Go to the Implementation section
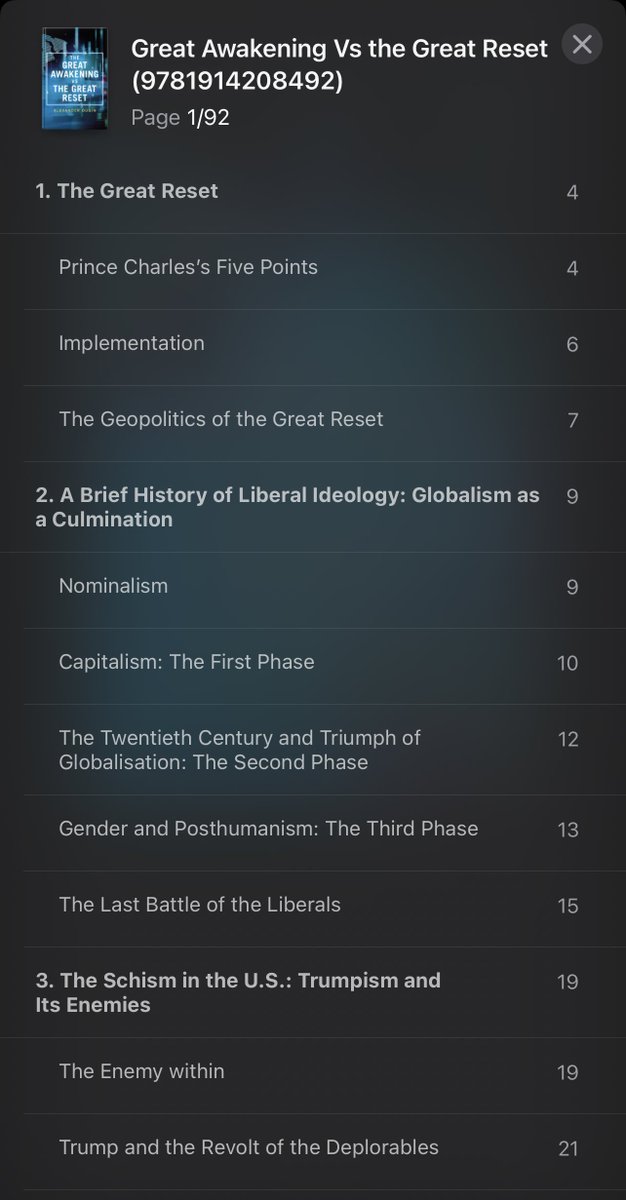Image resolution: width=626 pixels, height=1200 pixels. [x=132, y=343]
